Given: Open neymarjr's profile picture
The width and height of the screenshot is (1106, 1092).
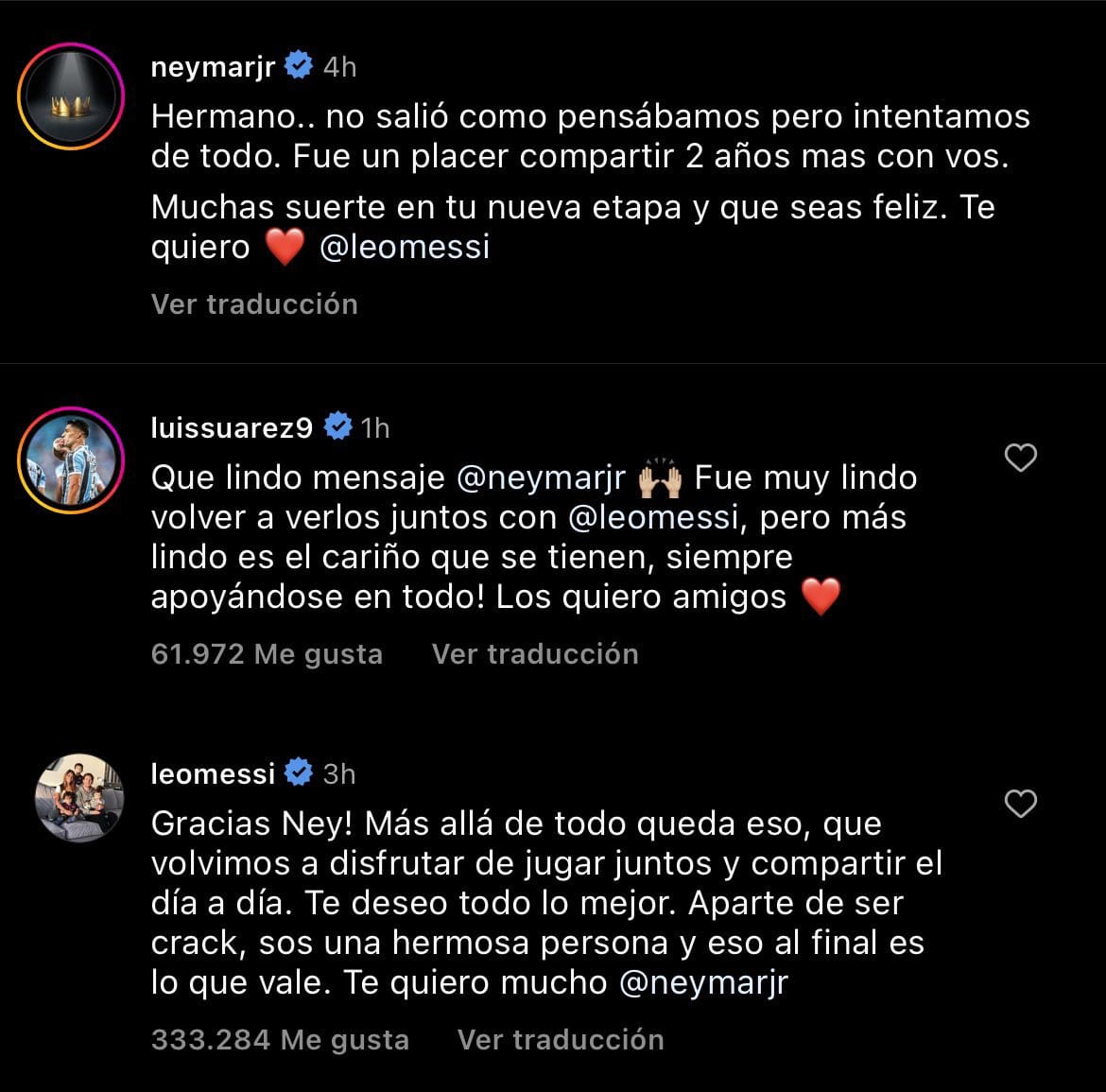Looking at the screenshot, I should point(71,97).
